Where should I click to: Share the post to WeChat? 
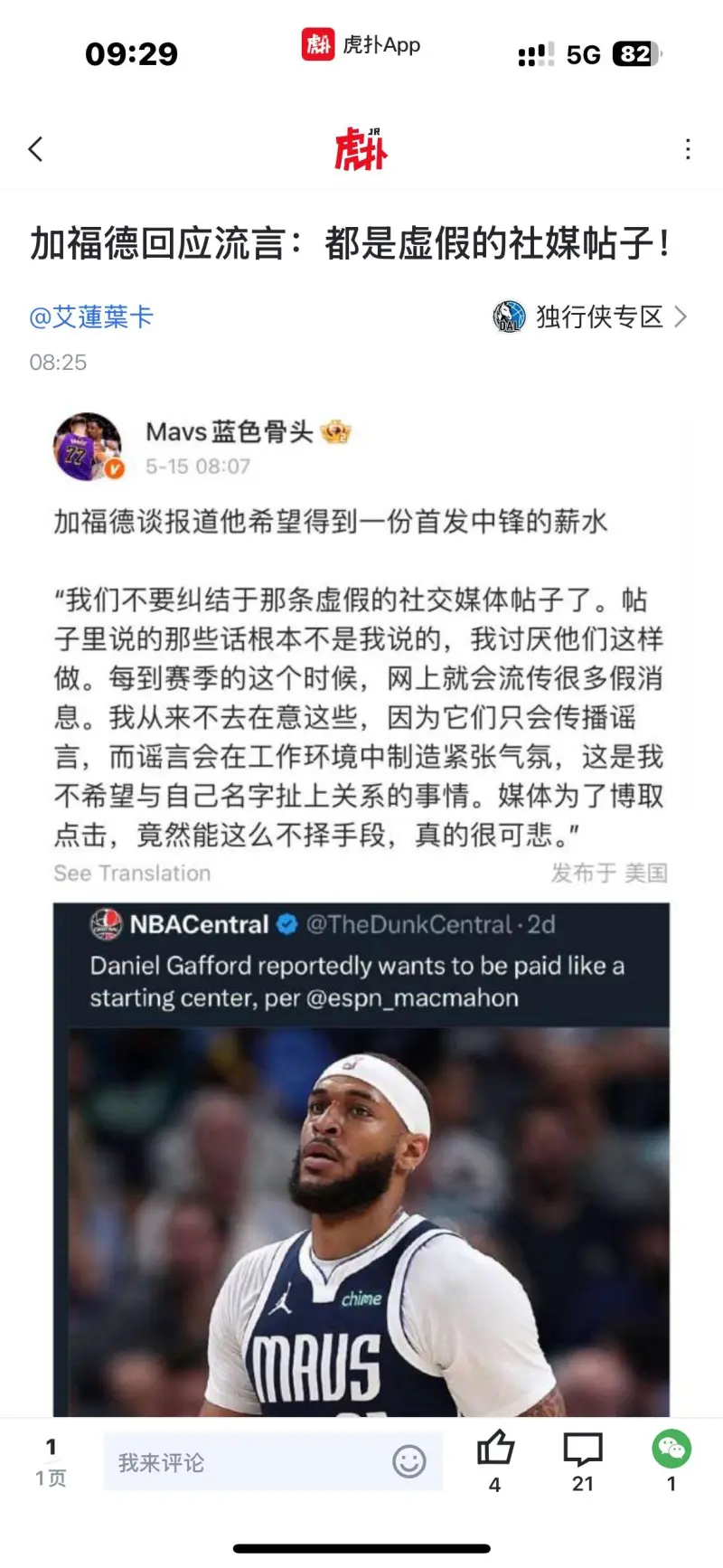[x=671, y=1450]
